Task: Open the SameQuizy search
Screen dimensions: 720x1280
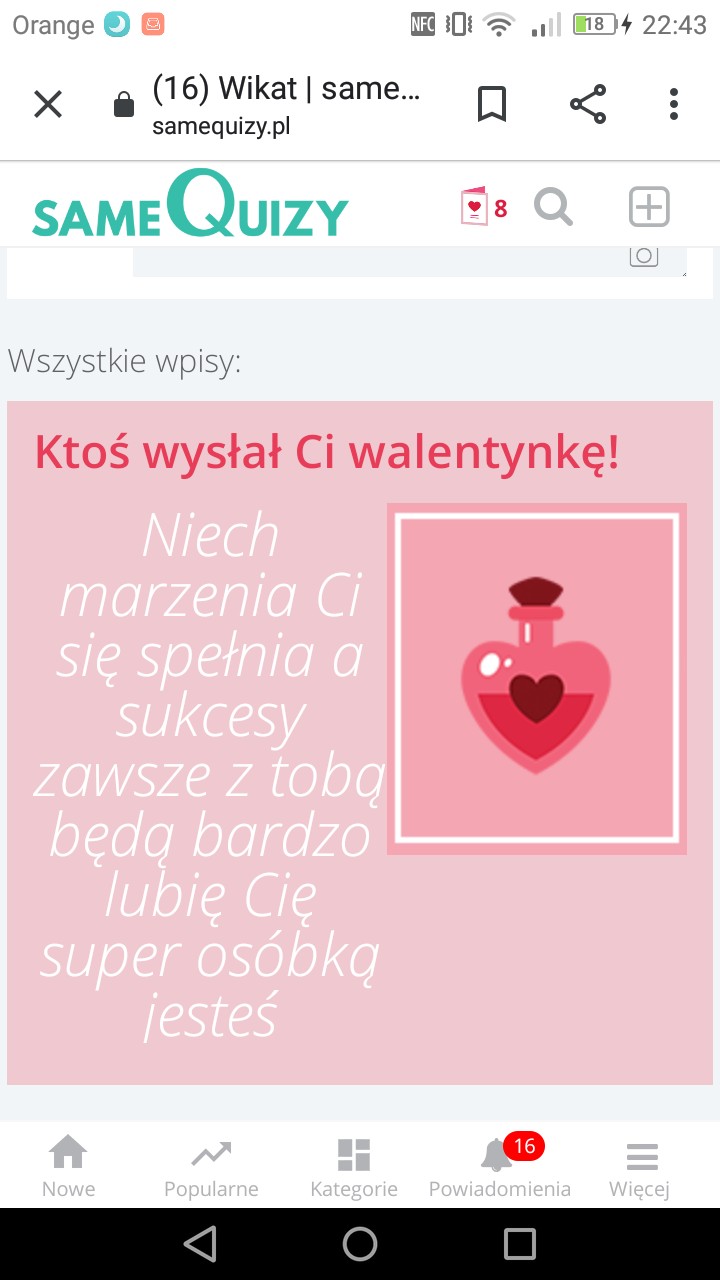Action: coord(553,207)
